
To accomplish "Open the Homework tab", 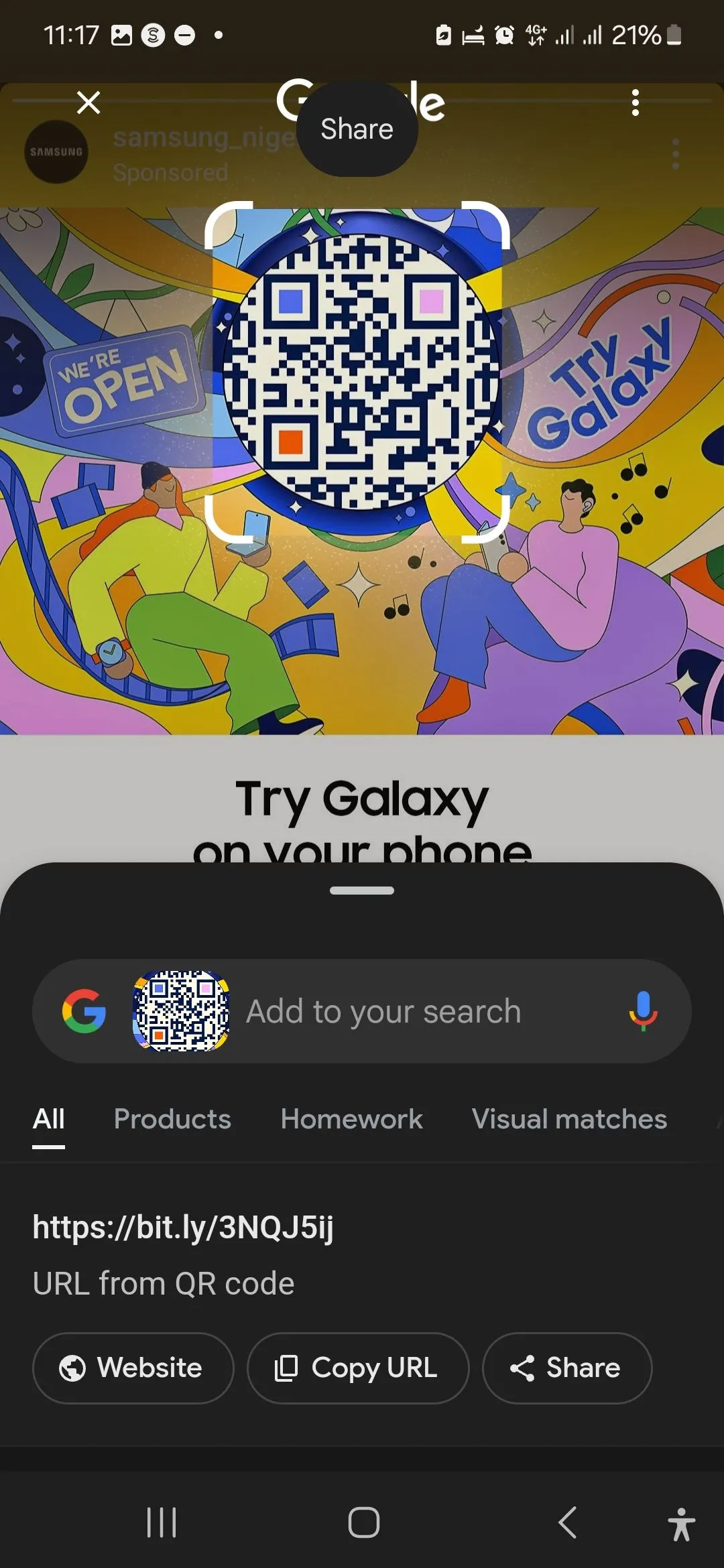I will 351,1119.
